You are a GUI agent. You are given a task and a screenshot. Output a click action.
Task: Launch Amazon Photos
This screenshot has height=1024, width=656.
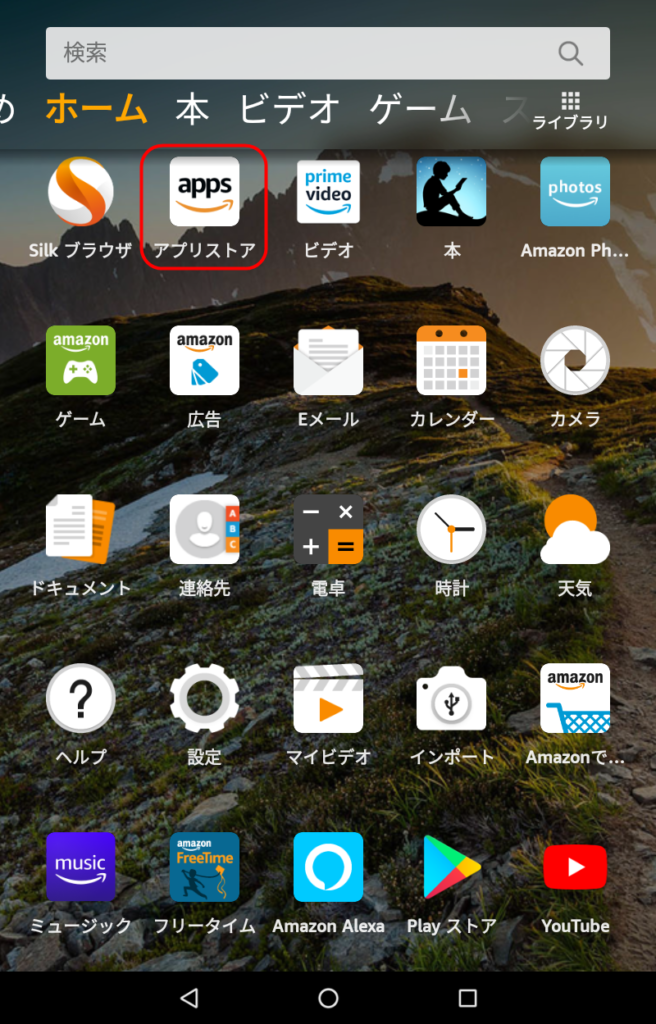pos(575,192)
